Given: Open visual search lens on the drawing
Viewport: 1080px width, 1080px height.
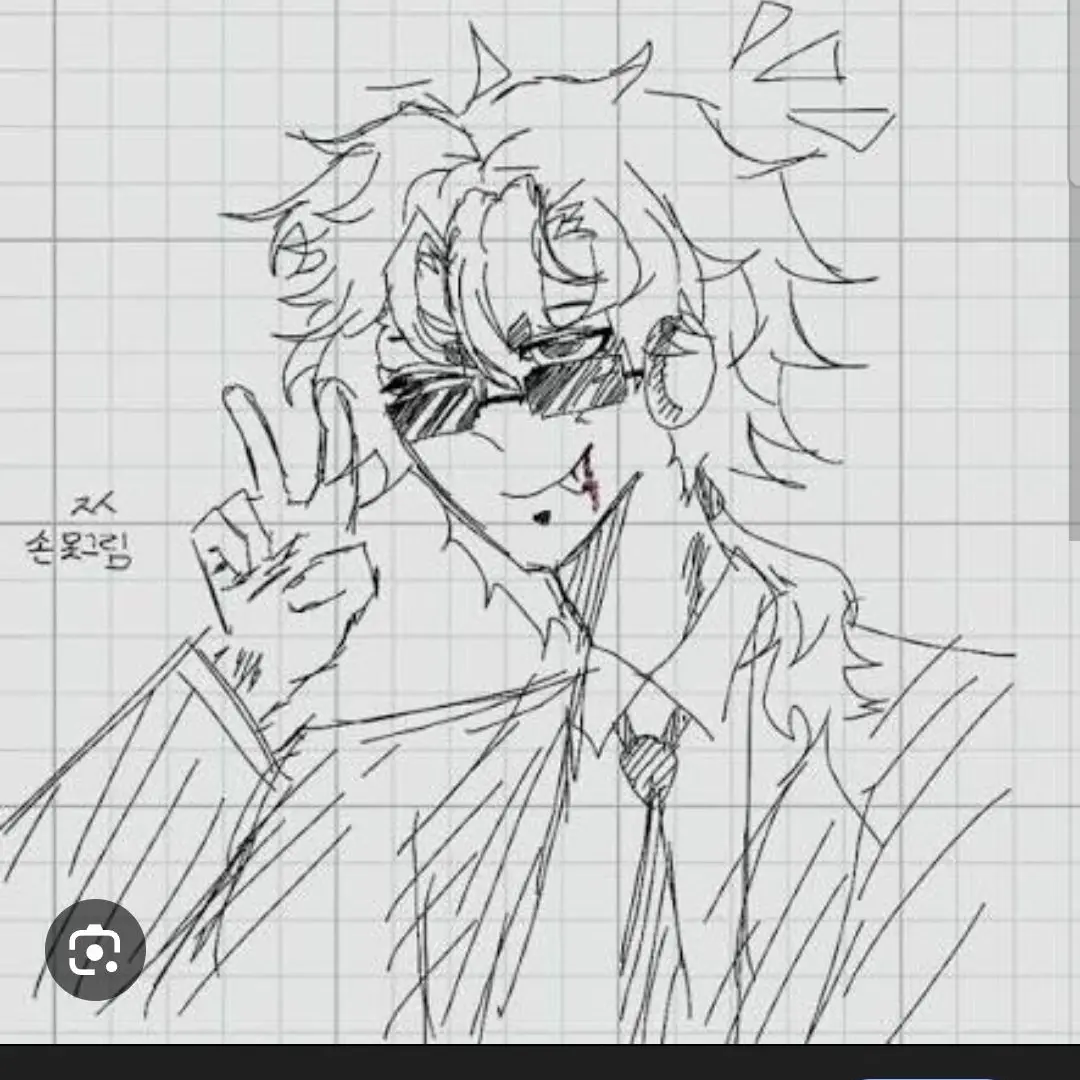Looking at the screenshot, I should 96,949.
